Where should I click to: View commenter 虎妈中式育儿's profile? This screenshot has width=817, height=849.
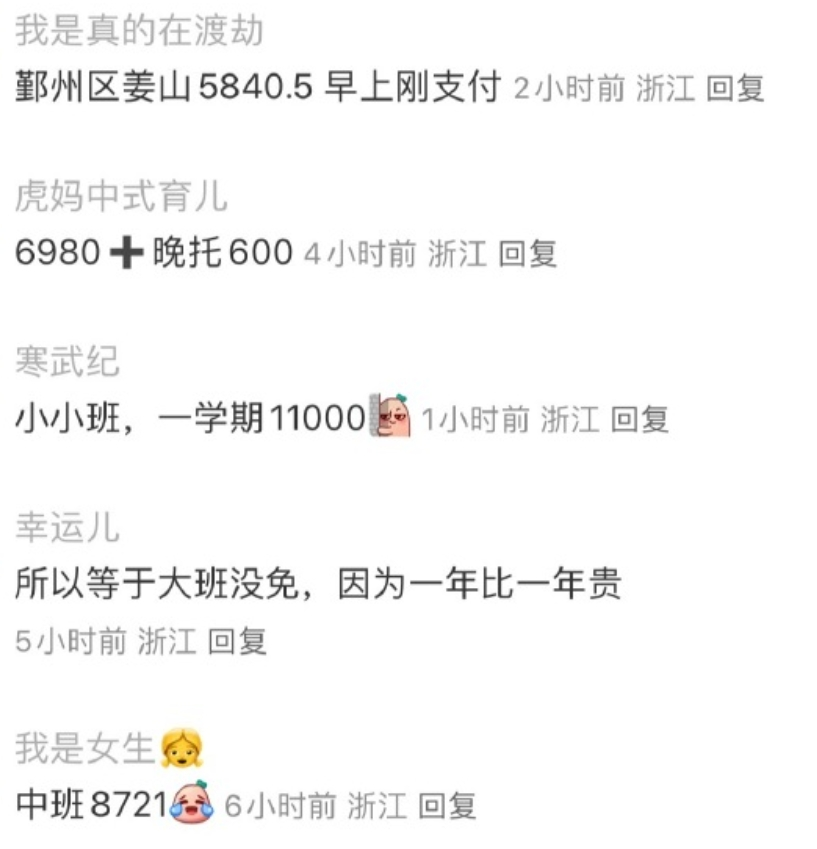121,197
